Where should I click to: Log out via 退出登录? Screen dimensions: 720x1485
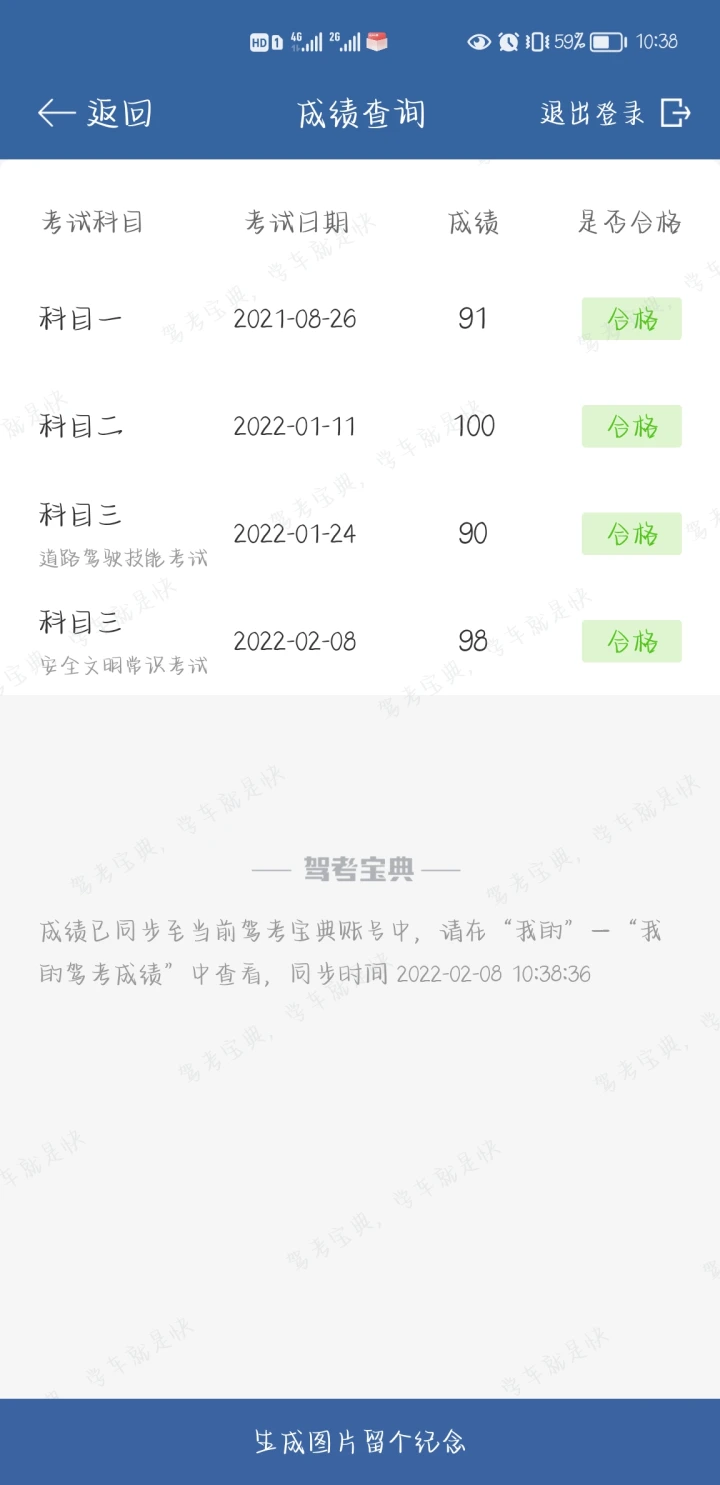pos(615,113)
